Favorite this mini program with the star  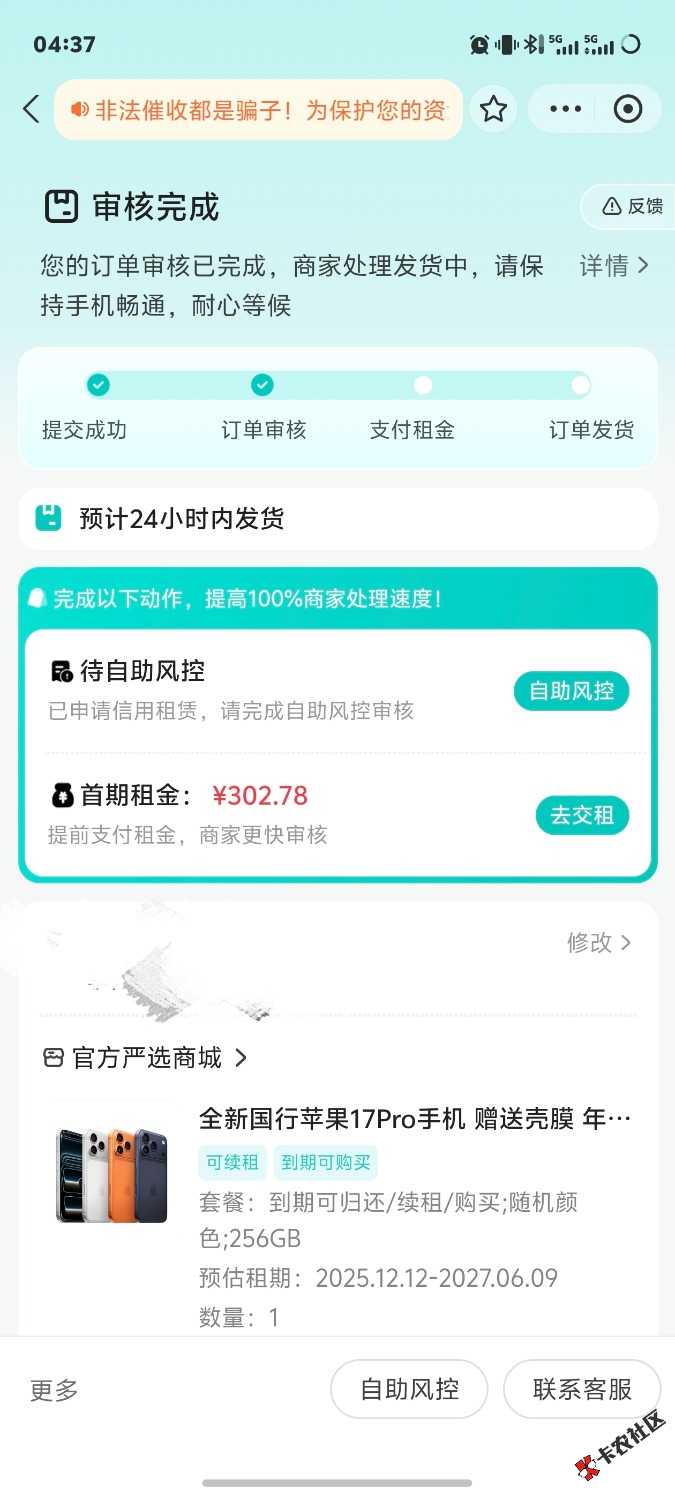click(493, 109)
